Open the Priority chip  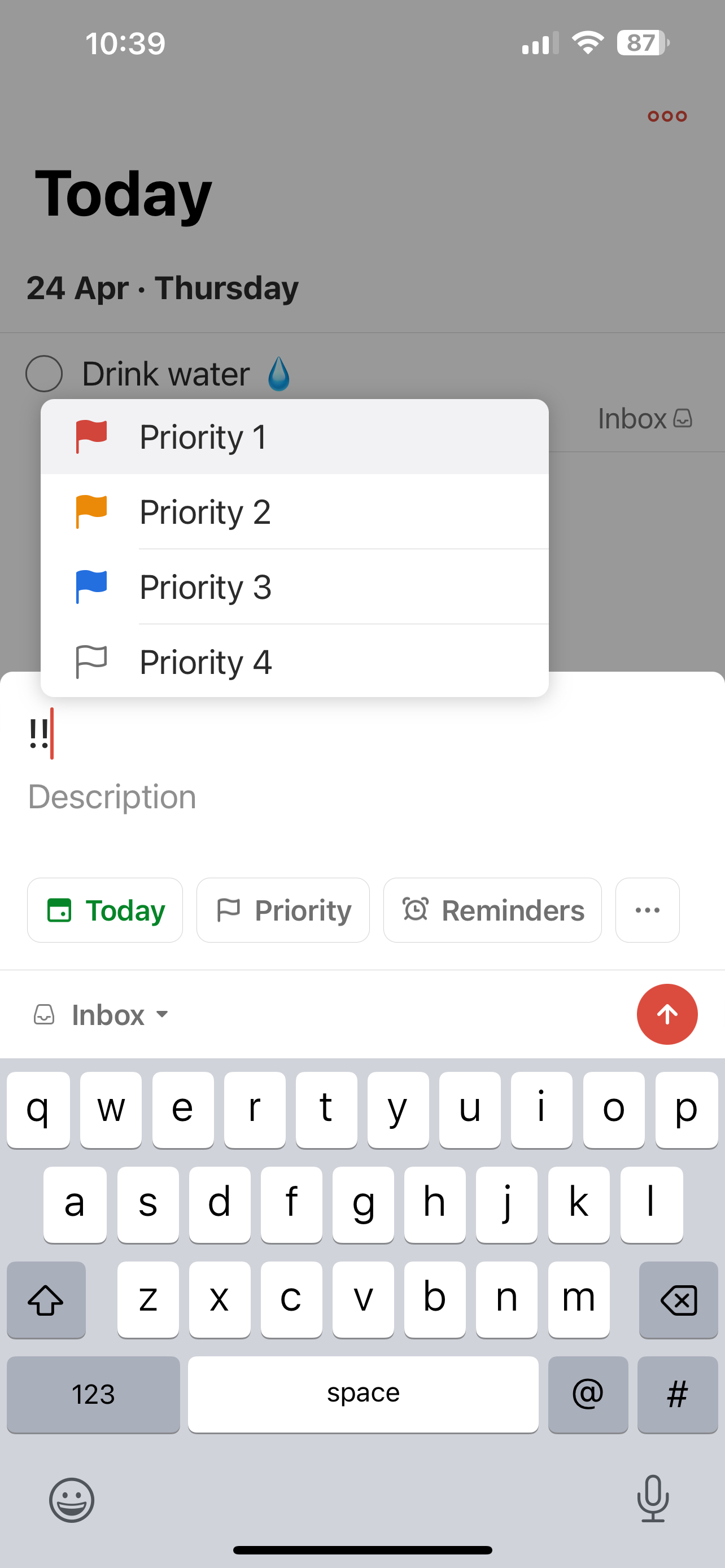point(283,910)
